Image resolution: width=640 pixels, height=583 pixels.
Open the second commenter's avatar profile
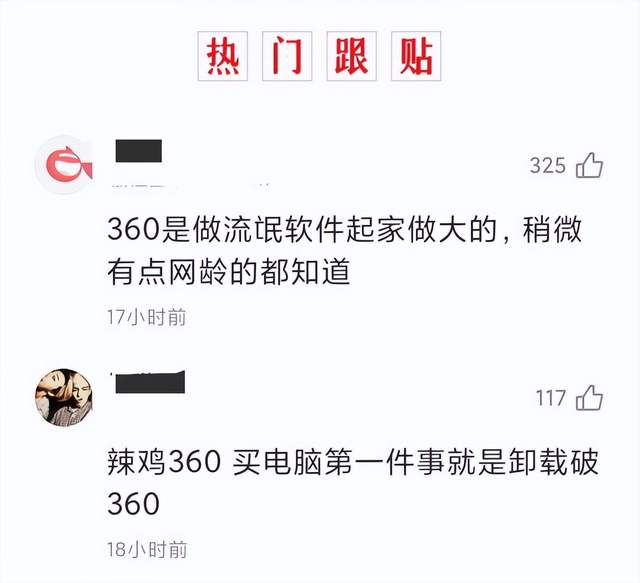click(x=65, y=395)
